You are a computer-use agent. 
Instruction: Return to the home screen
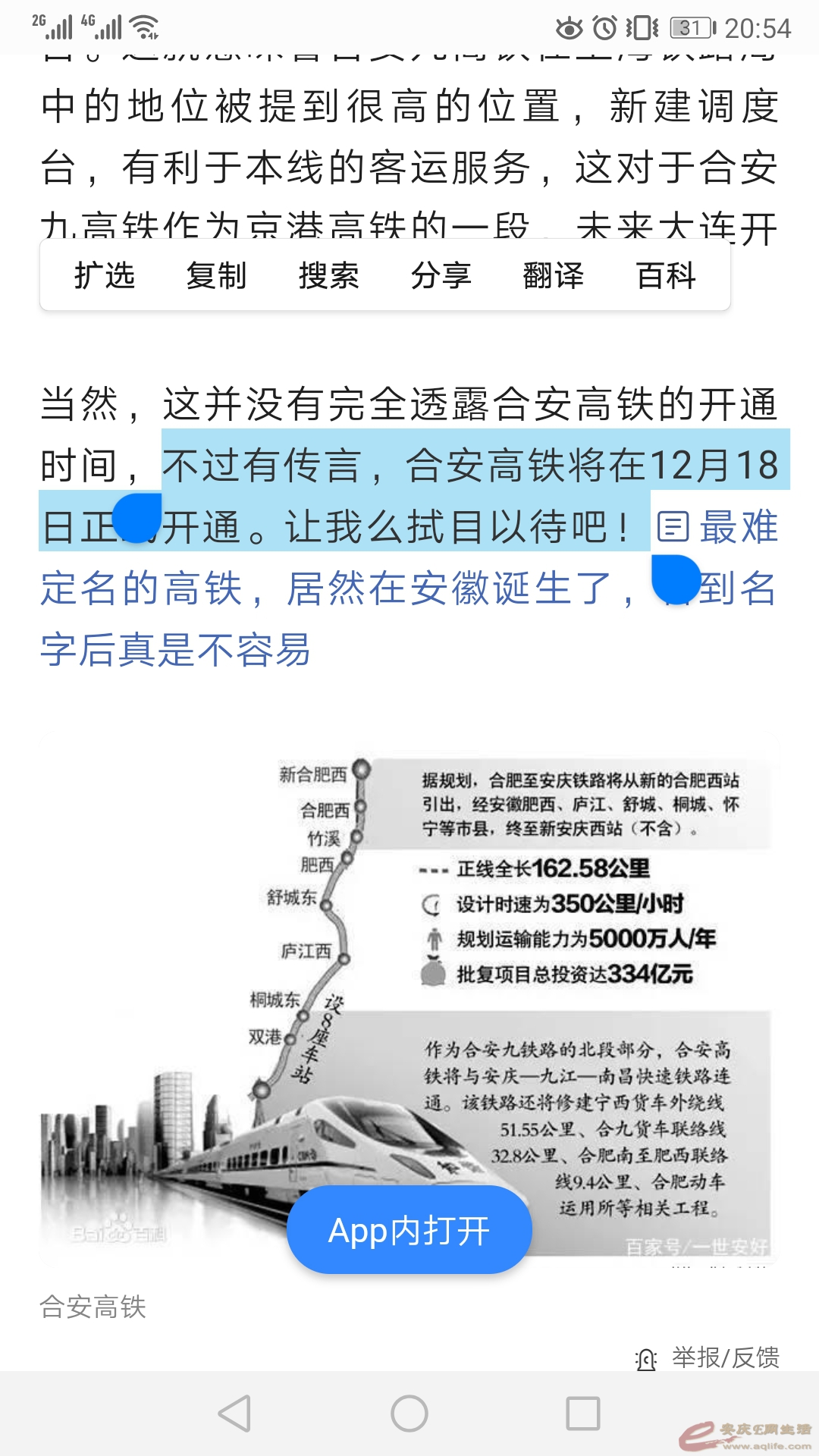pyautogui.click(x=409, y=1414)
